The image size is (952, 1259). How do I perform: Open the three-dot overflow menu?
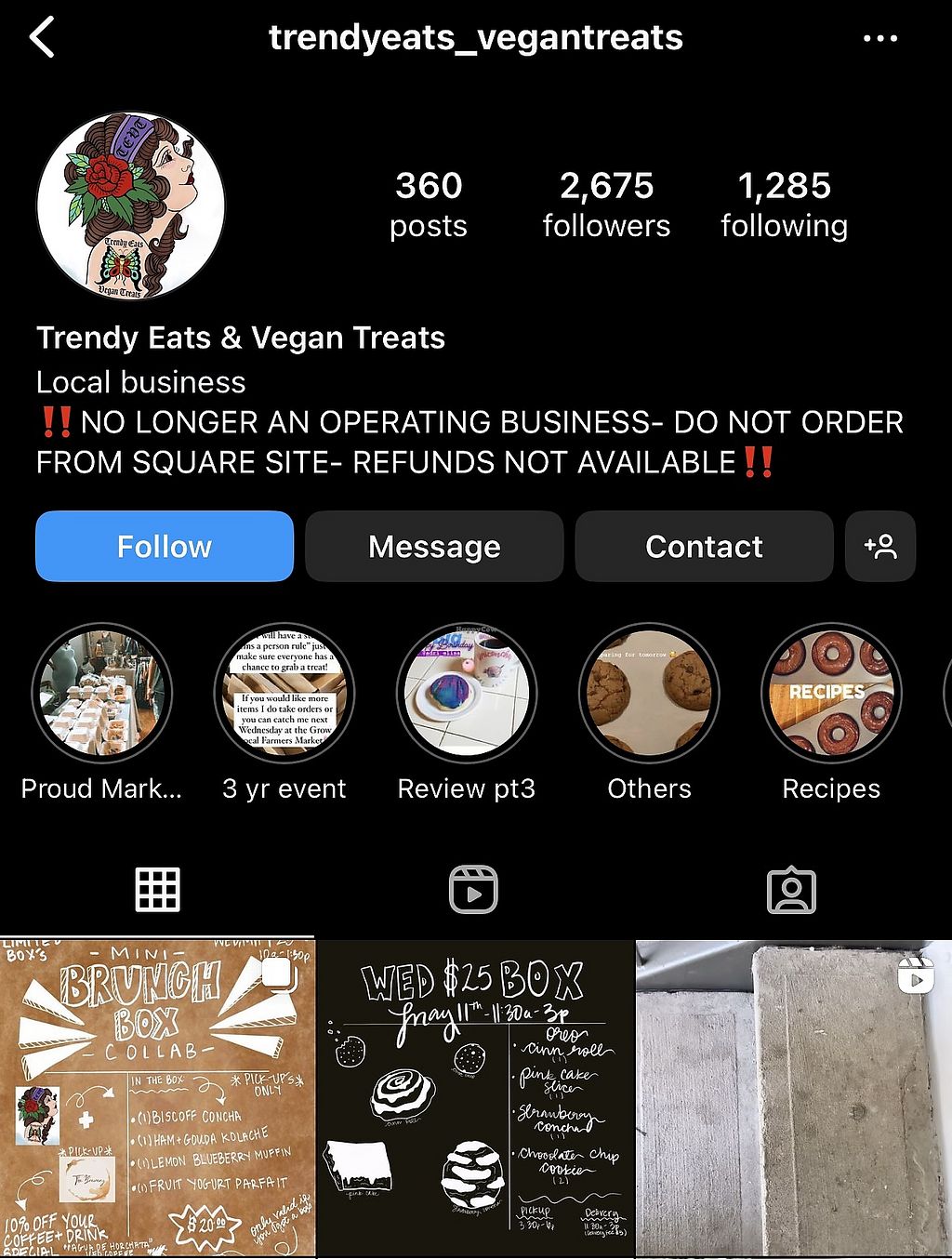tap(879, 39)
